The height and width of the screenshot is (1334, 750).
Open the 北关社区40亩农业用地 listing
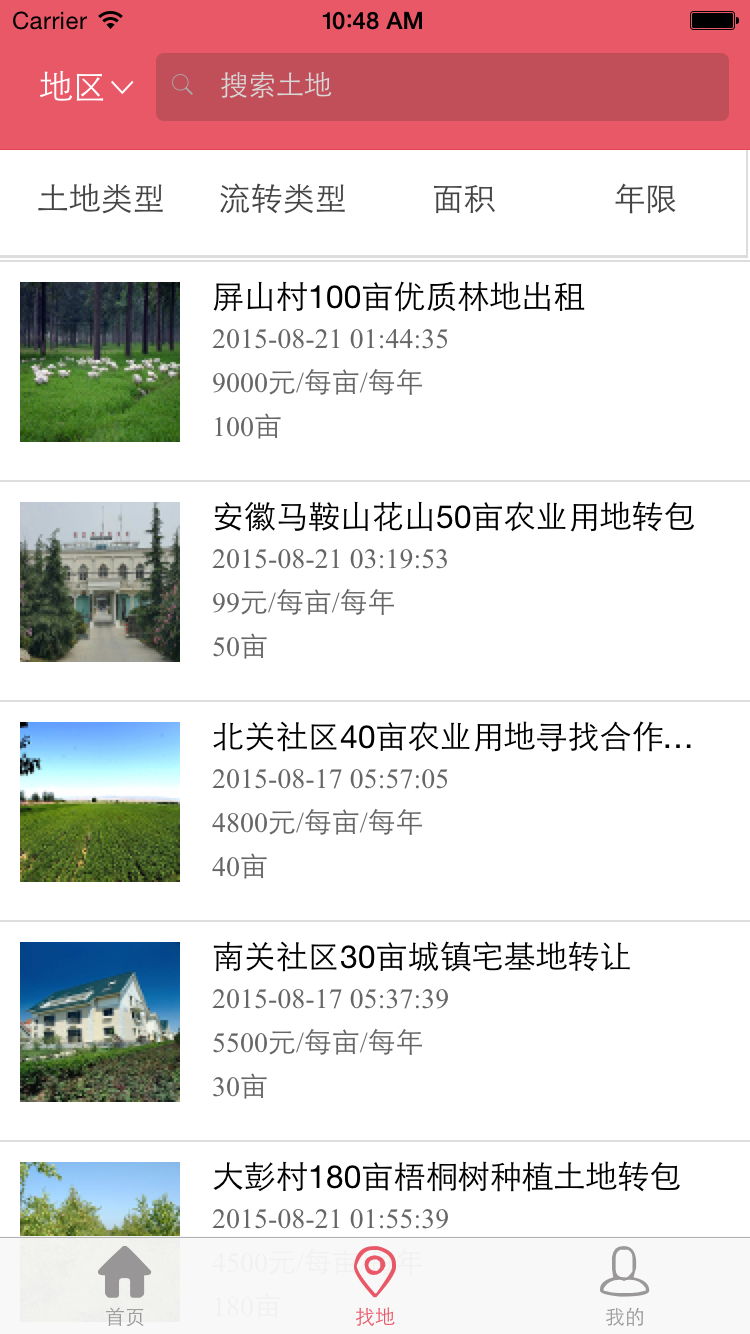(x=452, y=738)
